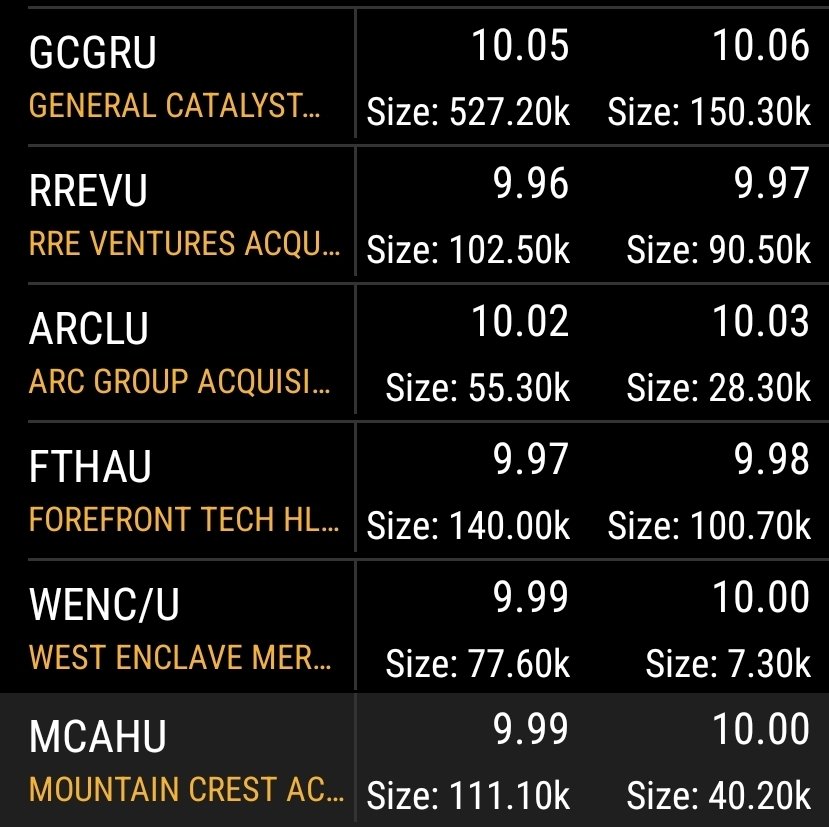
Task: Open the WENC/U West Enclave row
Action: [x=414, y=626]
